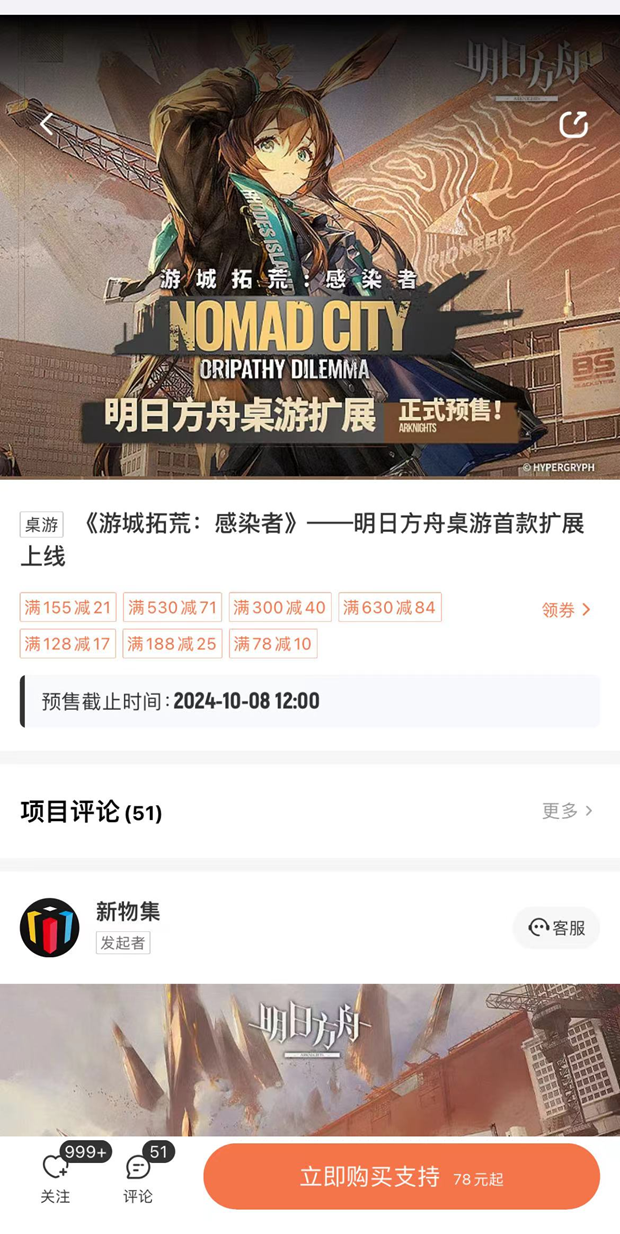Image resolution: width=620 pixels, height=1234 pixels.
Task: Select the 满78减10 coupon chip
Action: (273, 643)
